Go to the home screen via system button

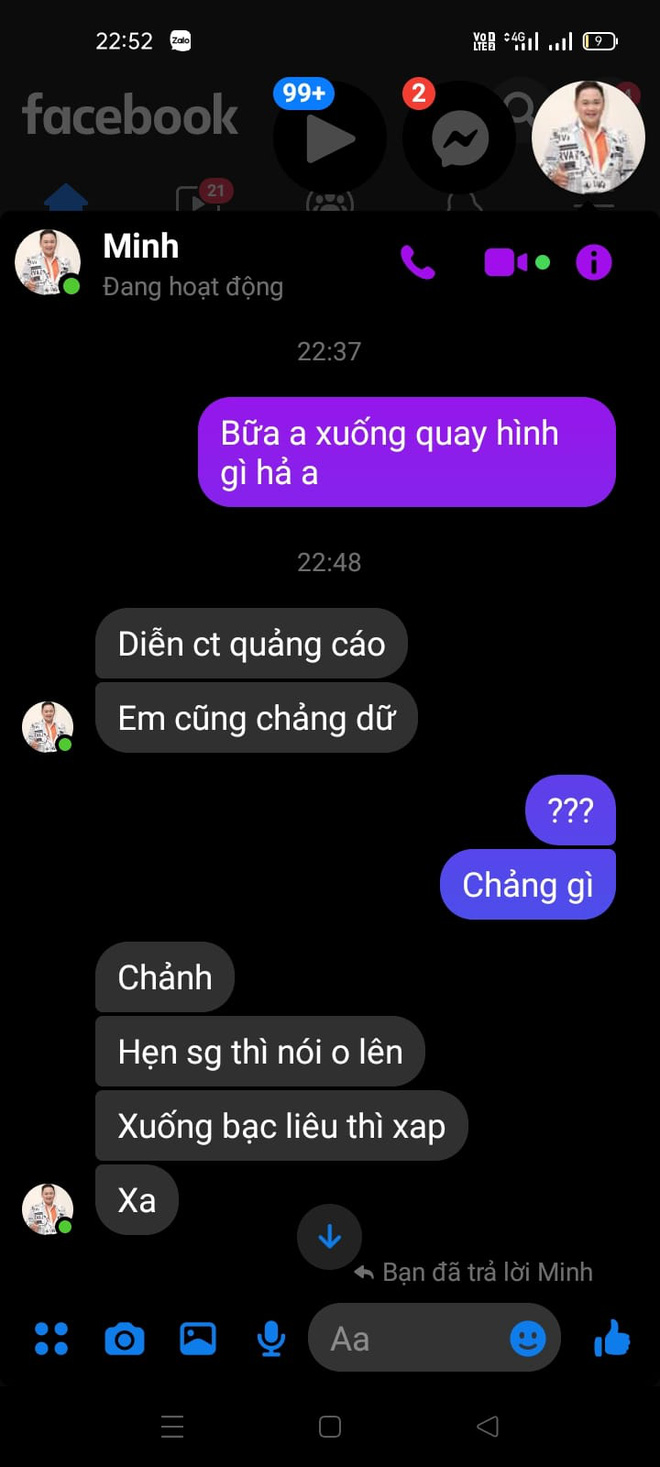pos(330,1426)
